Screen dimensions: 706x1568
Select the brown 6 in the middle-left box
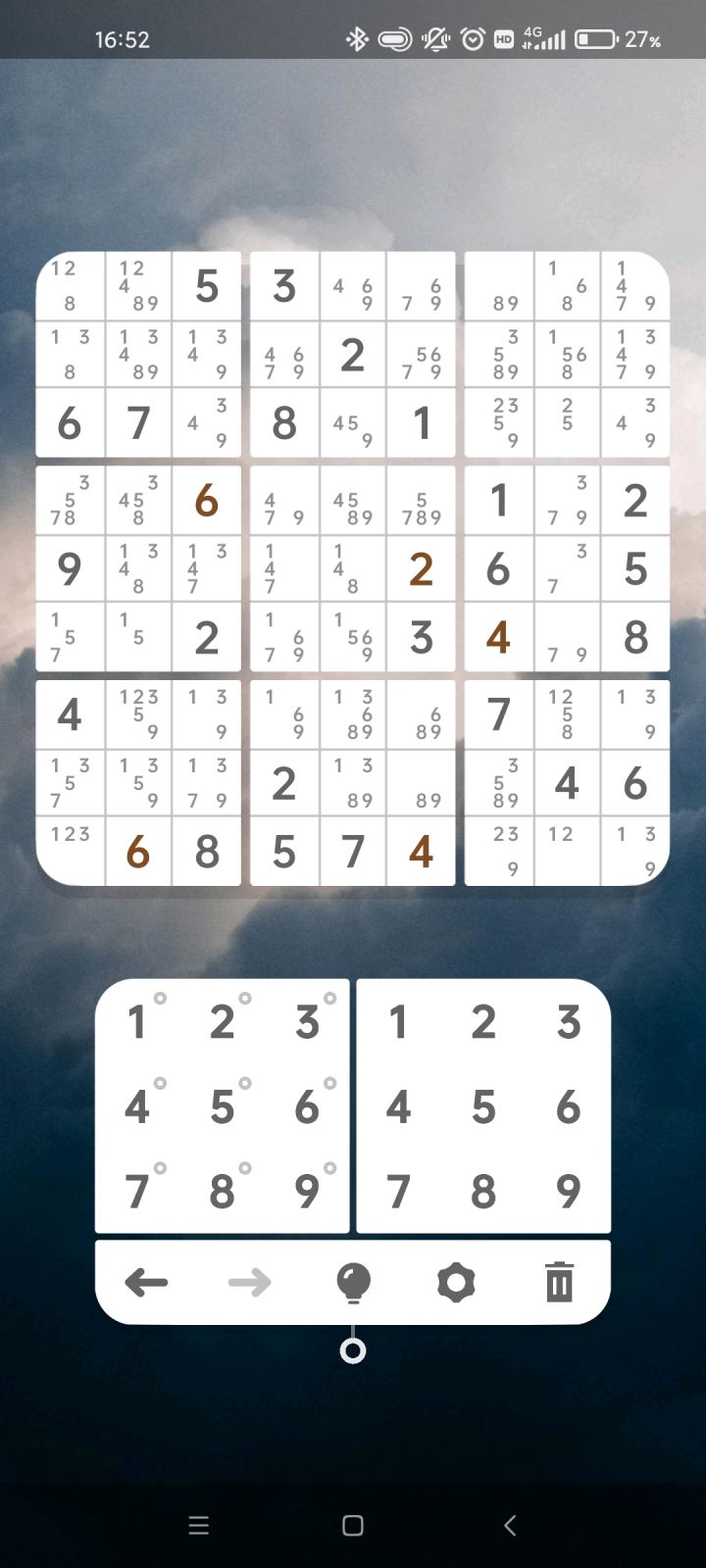206,500
